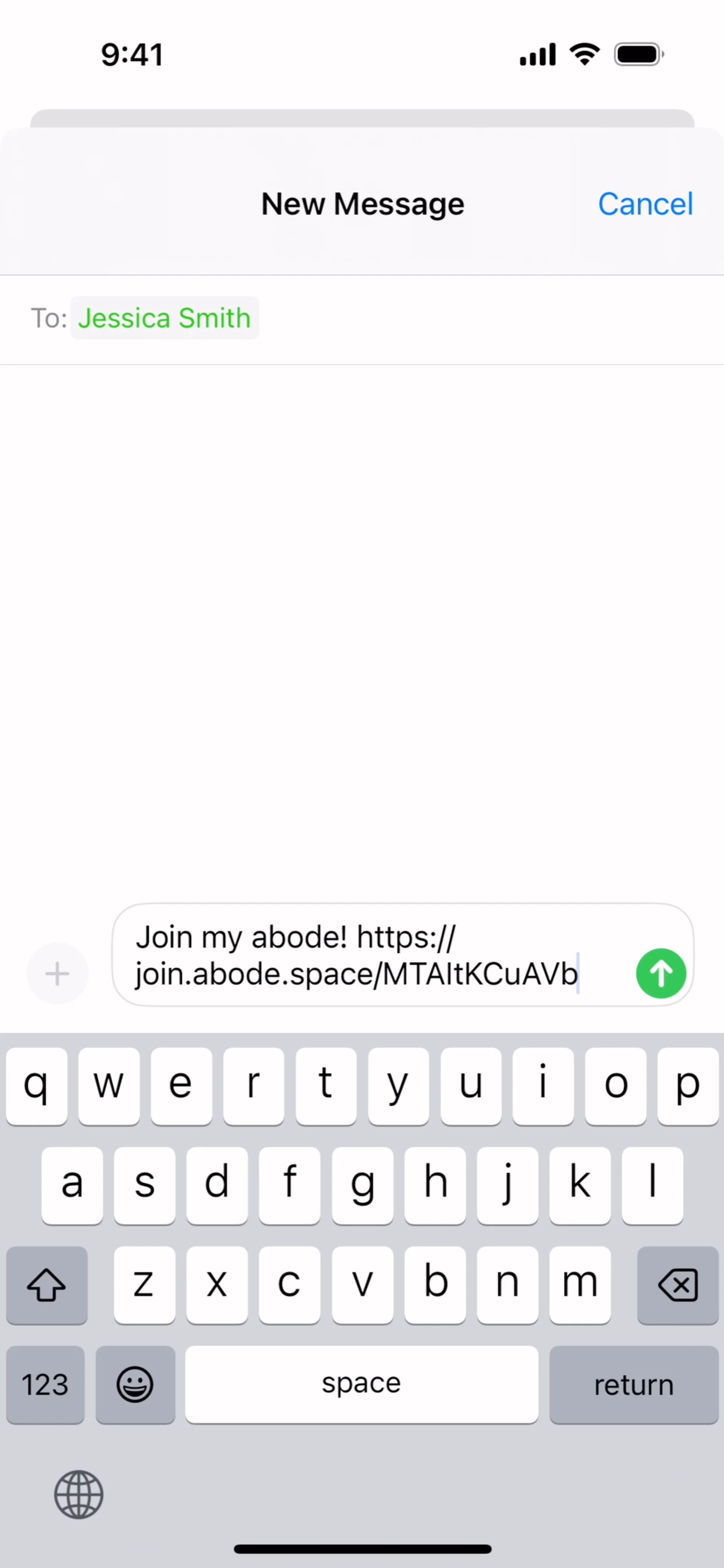This screenshot has width=724, height=1568.
Task: Open the plus attachments menu
Action: [x=57, y=973]
